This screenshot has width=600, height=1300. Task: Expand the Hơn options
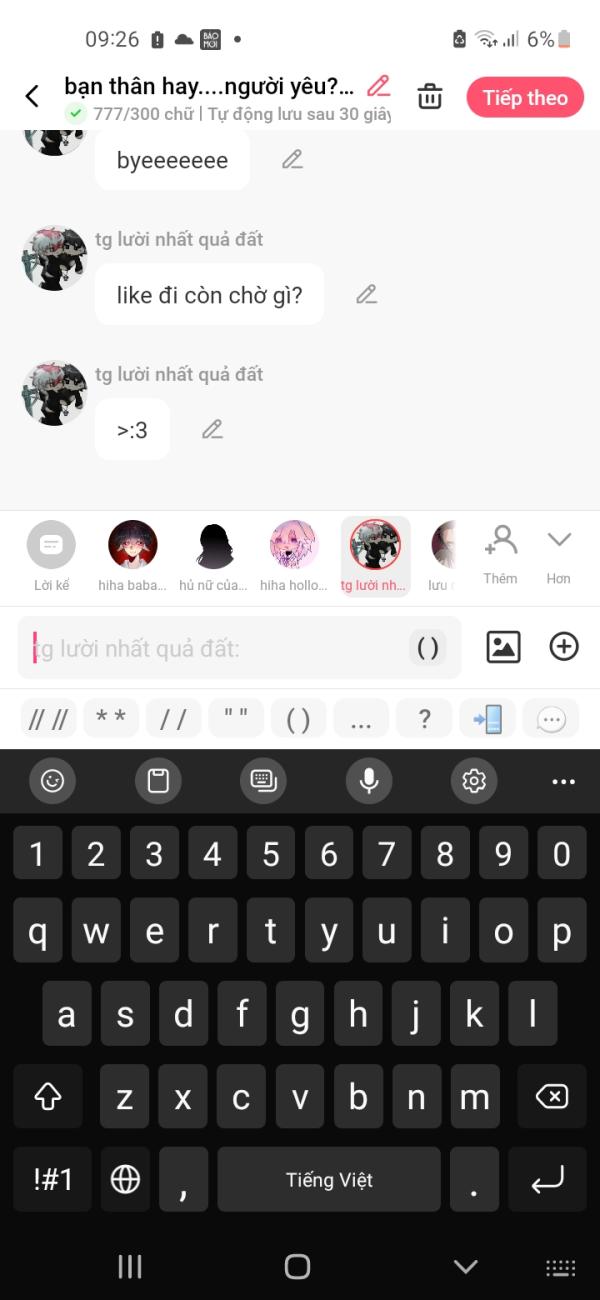tap(558, 555)
